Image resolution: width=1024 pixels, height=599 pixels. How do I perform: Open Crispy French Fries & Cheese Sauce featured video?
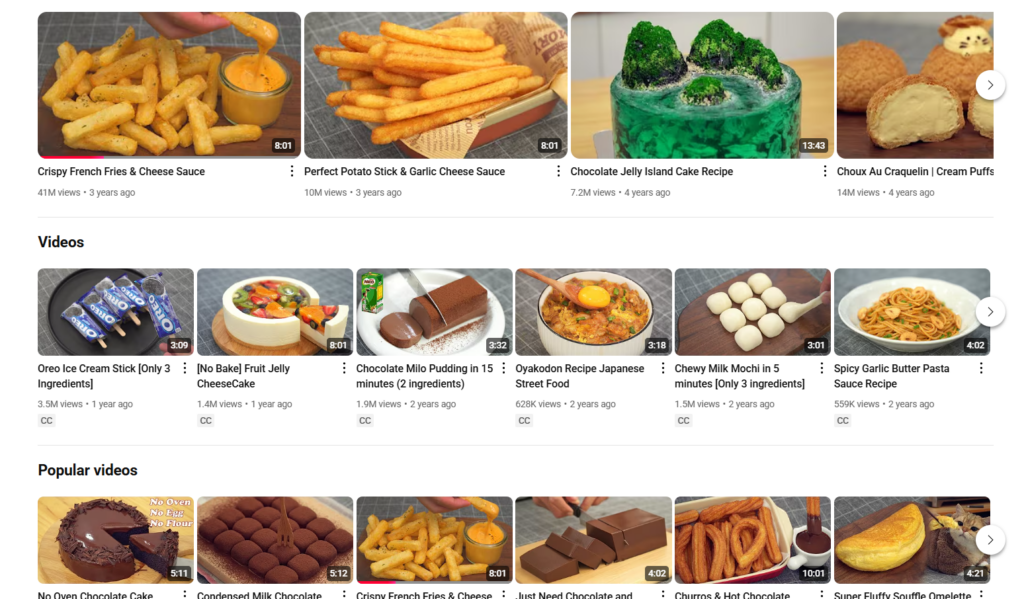point(169,85)
